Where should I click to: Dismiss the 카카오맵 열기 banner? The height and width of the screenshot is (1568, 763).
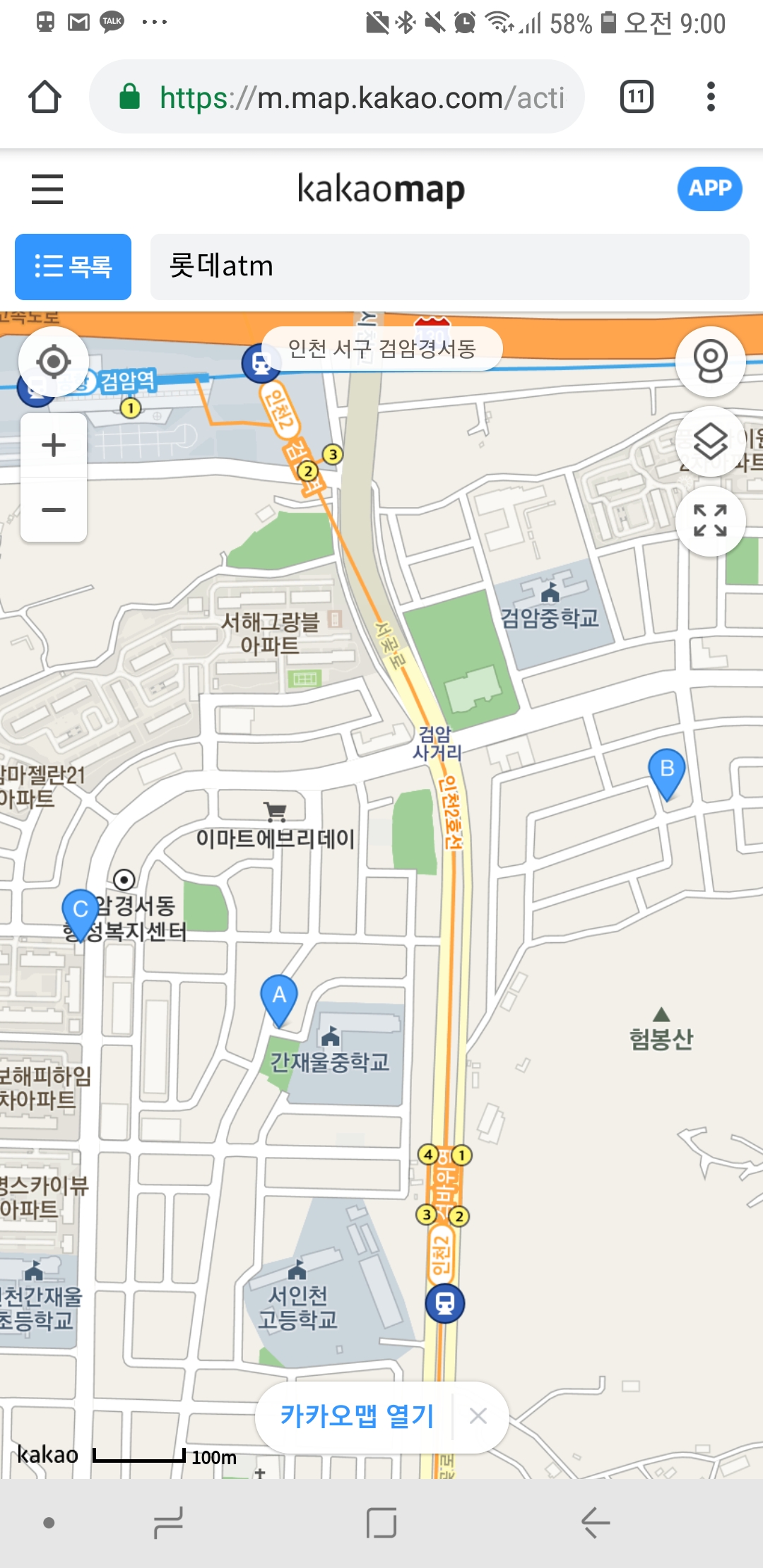(x=478, y=1415)
